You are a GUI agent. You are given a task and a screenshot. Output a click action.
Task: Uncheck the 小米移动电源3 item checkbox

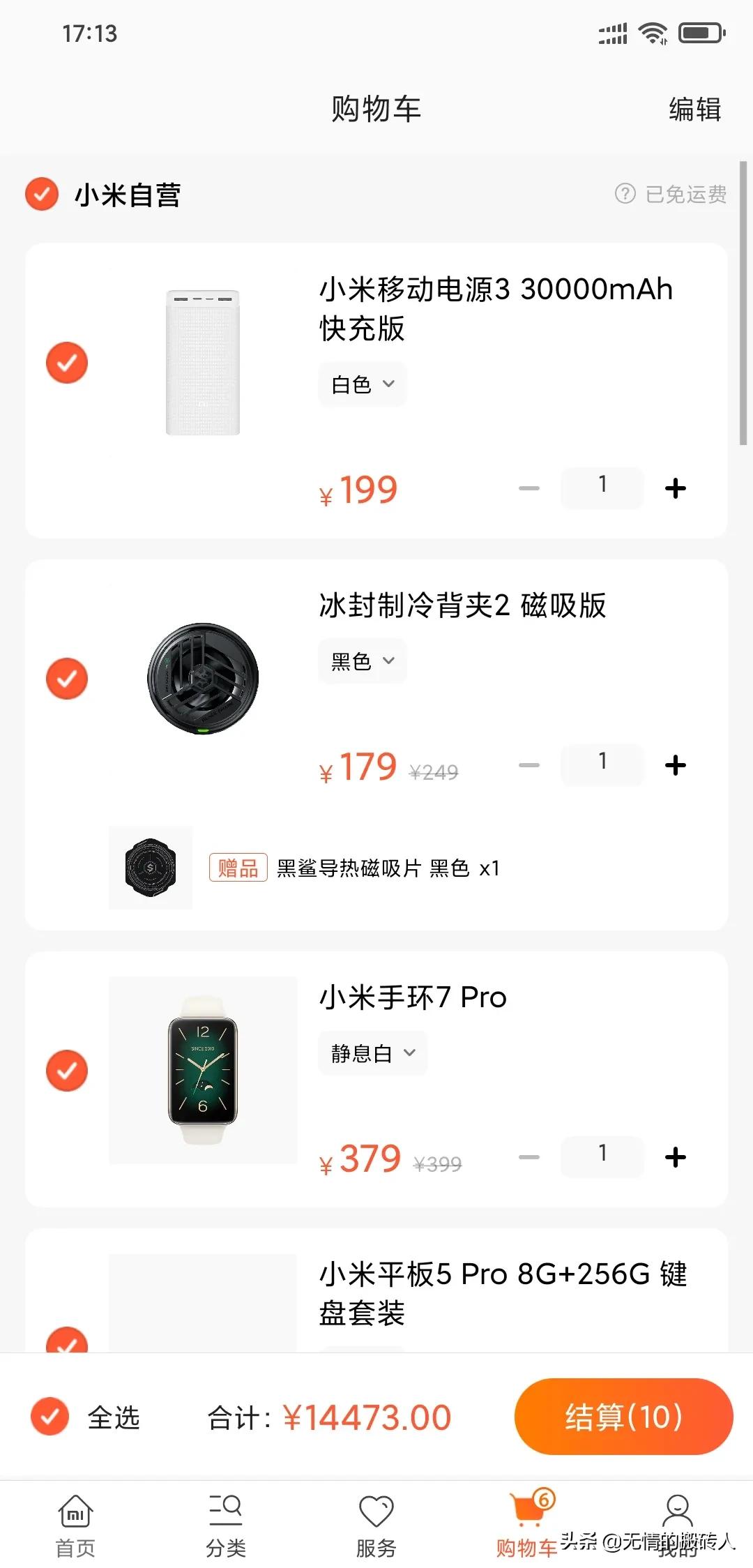[x=67, y=363]
